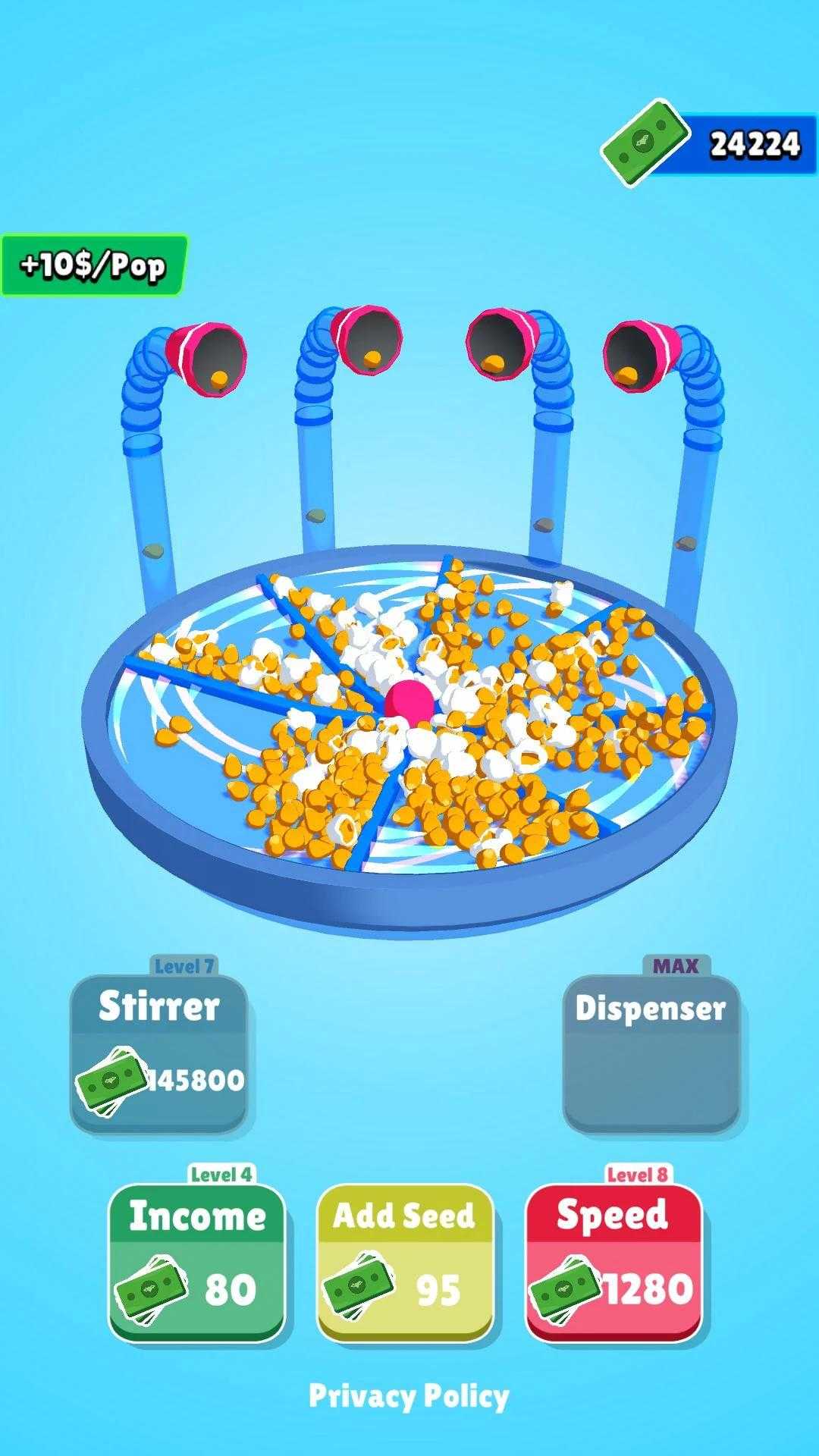
Task: Add Seed for 95
Action: pyautogui.click(x=405, y=1263)
